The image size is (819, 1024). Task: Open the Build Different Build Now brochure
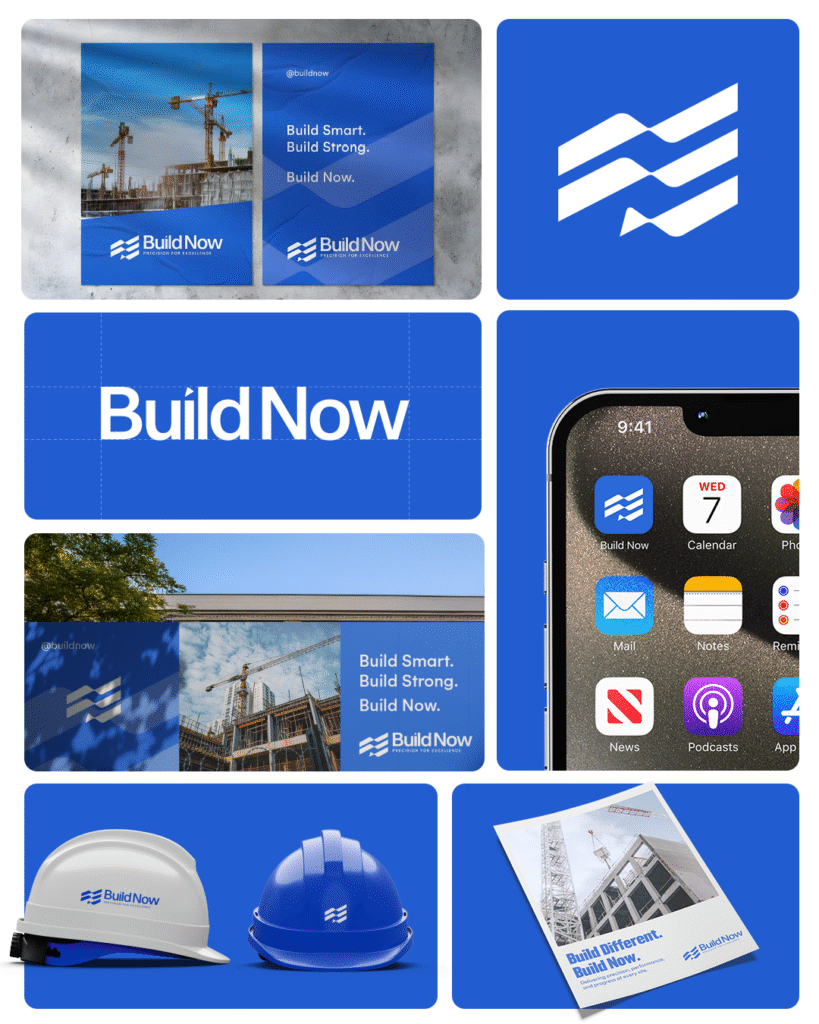click(x=620, y=897)
